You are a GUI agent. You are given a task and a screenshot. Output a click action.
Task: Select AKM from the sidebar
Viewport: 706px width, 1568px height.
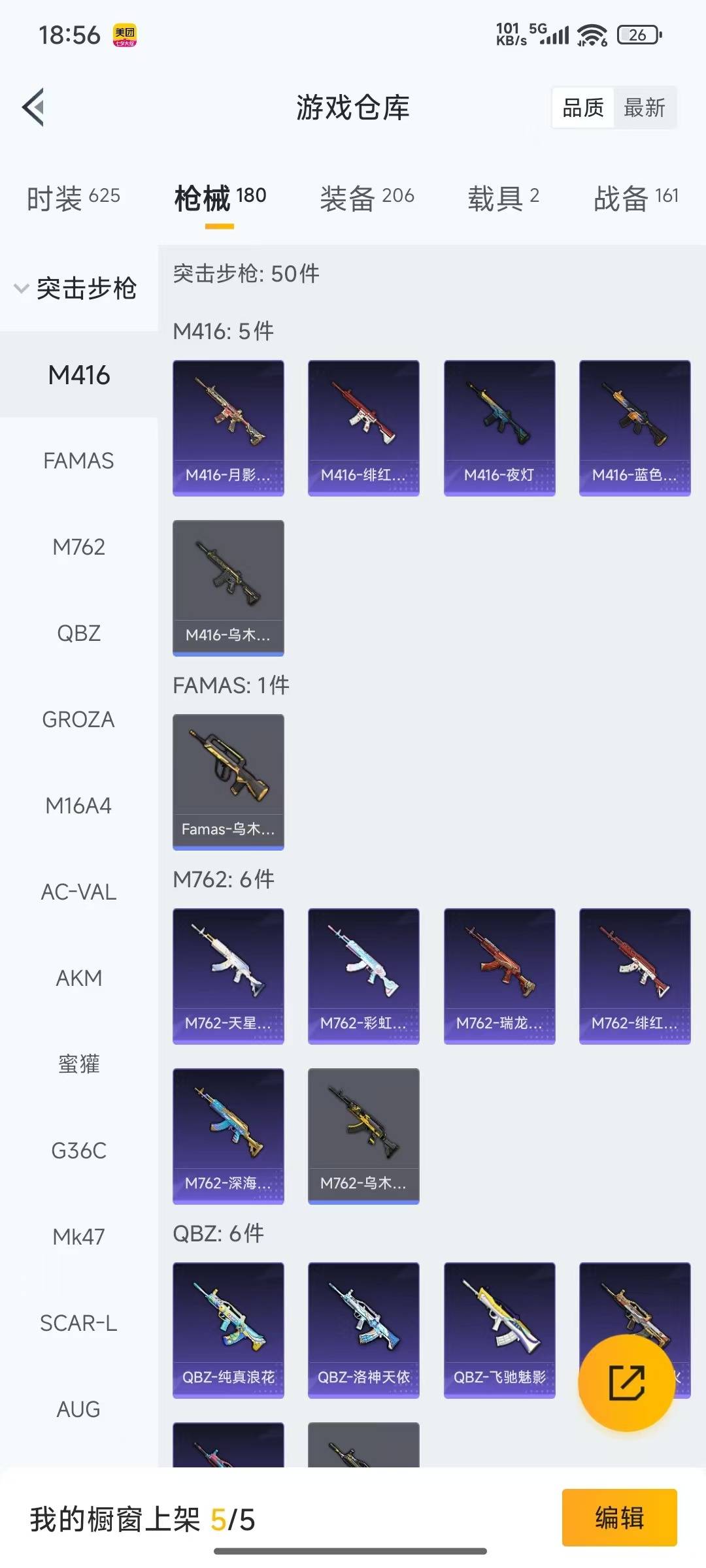coord(78,978)
